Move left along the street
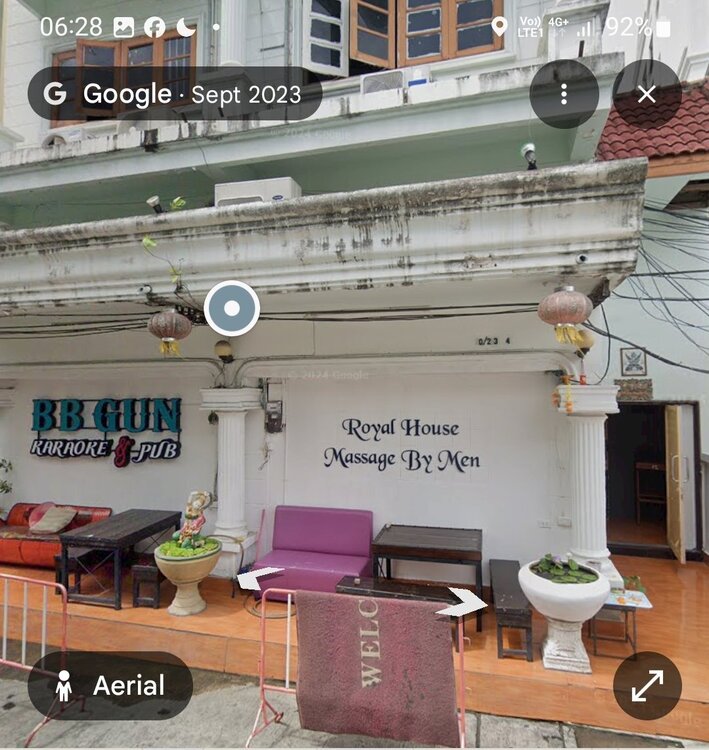 [x=260, y=578]
